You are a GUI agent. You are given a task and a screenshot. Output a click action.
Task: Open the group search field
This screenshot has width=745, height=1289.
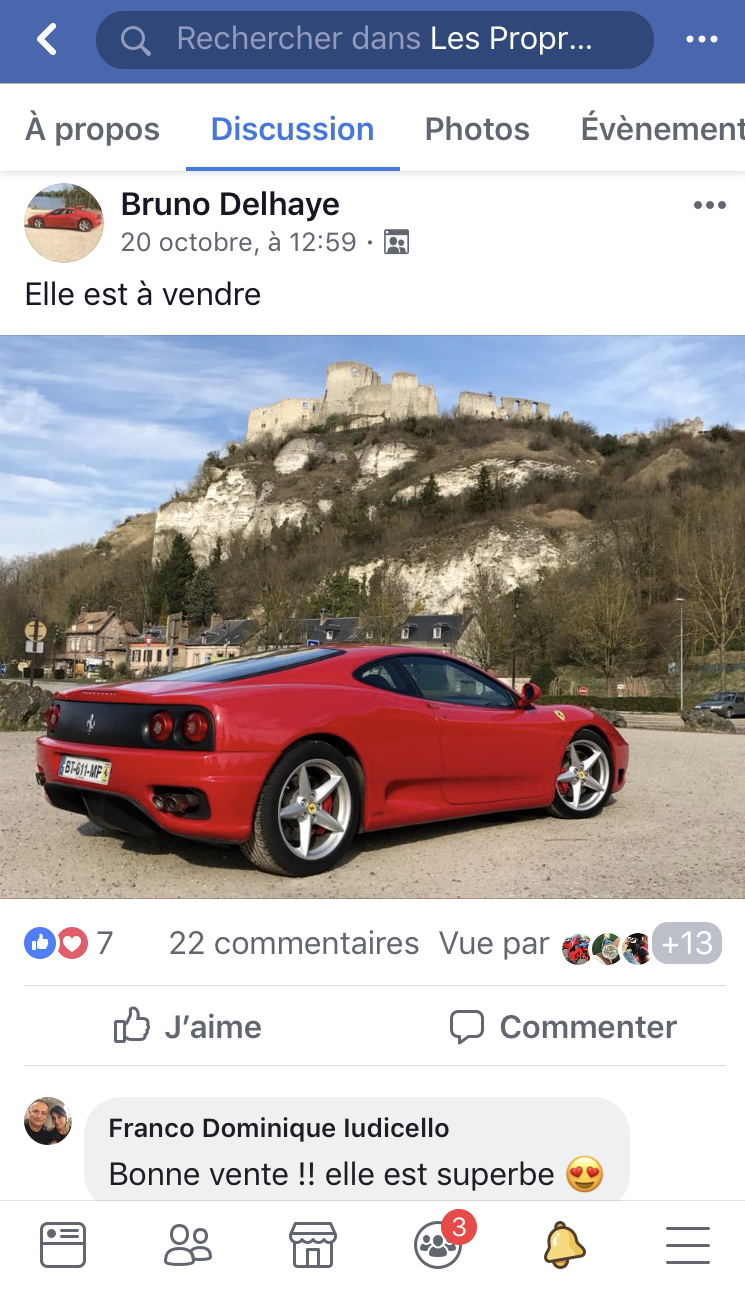pos(375,40)
